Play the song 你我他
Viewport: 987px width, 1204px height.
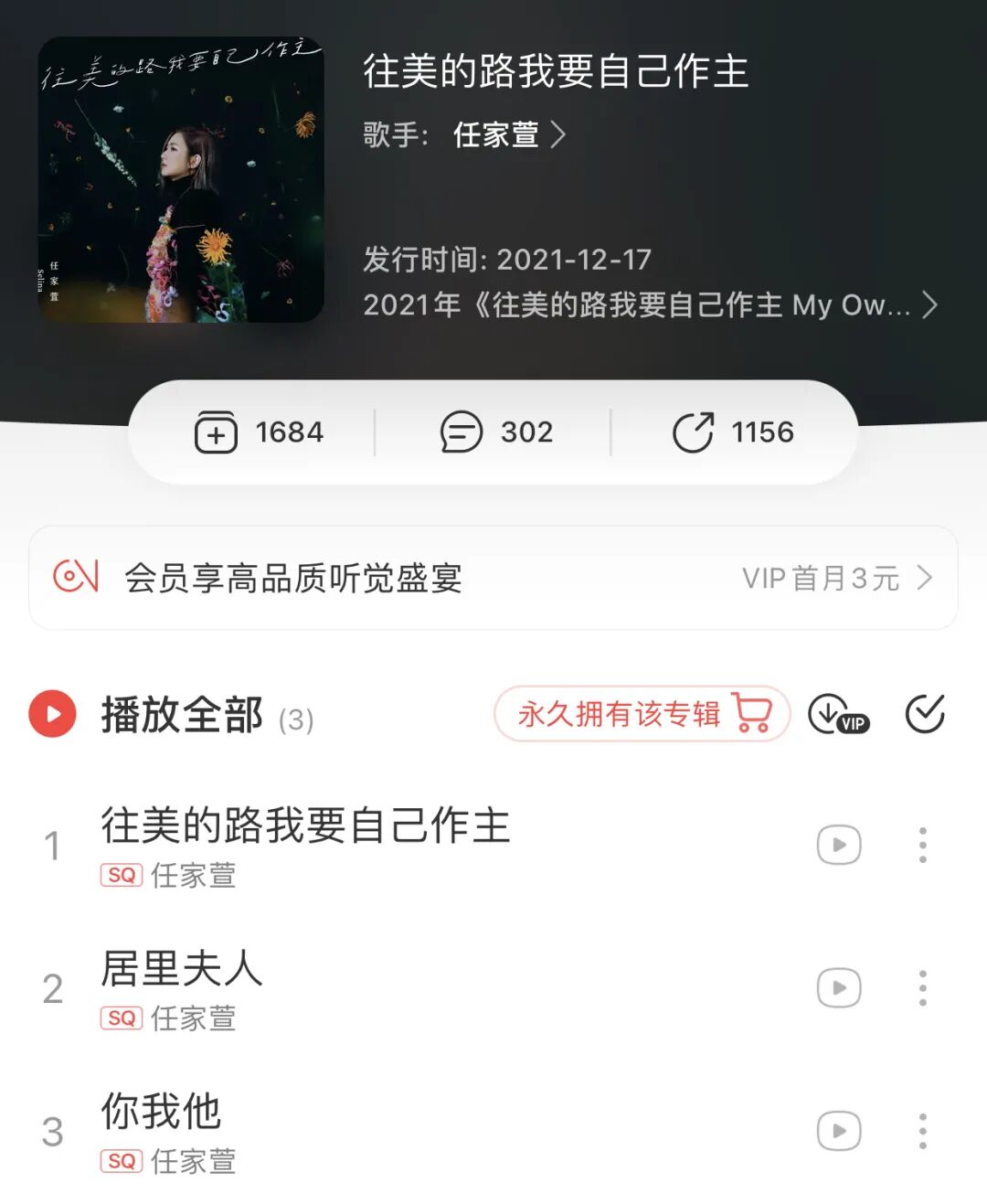click(162, 1112)
